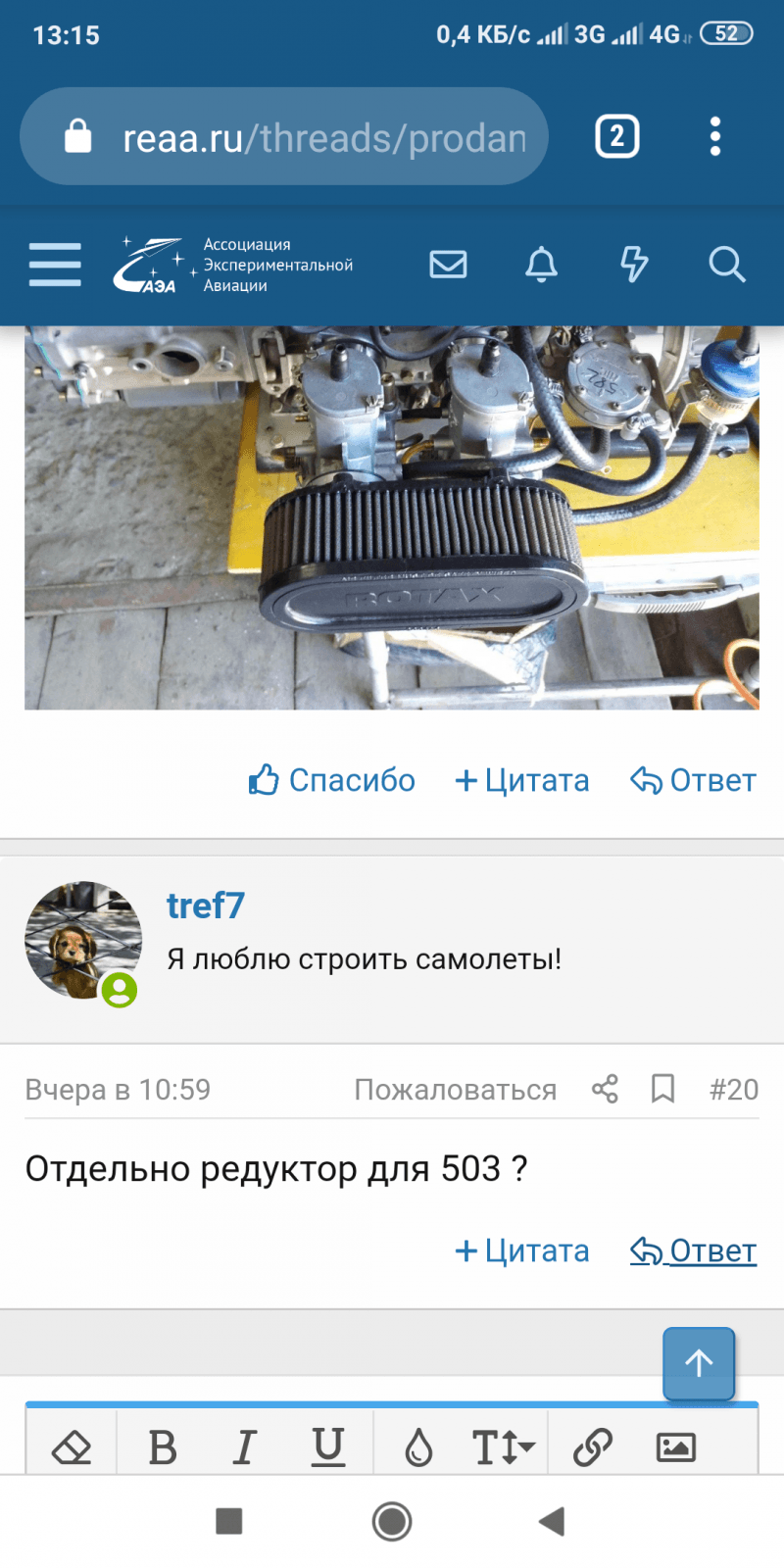The height and width of the screenshot is (1568, 784).
Task: Insert a link using the chain icon
Action: [592, 1444]
